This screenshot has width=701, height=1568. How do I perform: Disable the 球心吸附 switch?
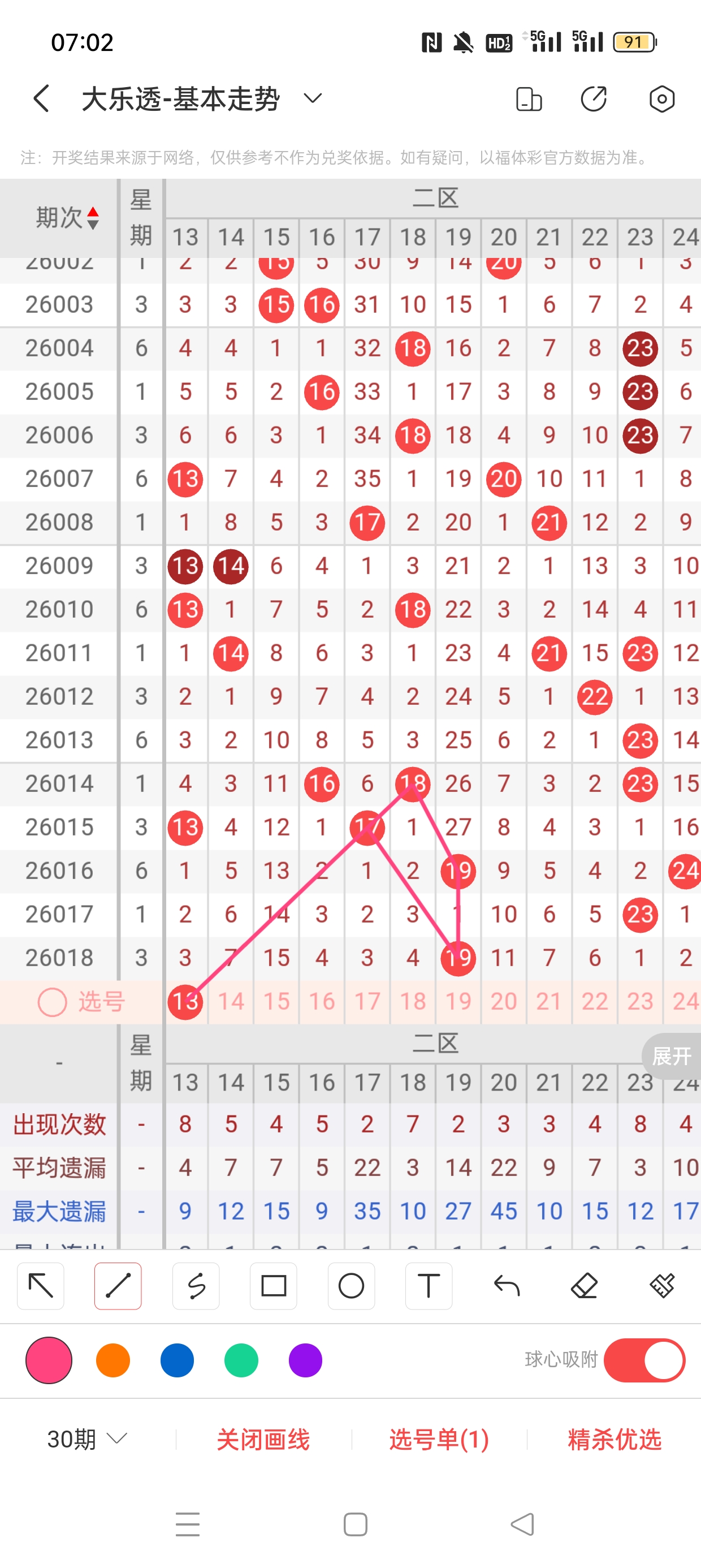coord(644,1360)
